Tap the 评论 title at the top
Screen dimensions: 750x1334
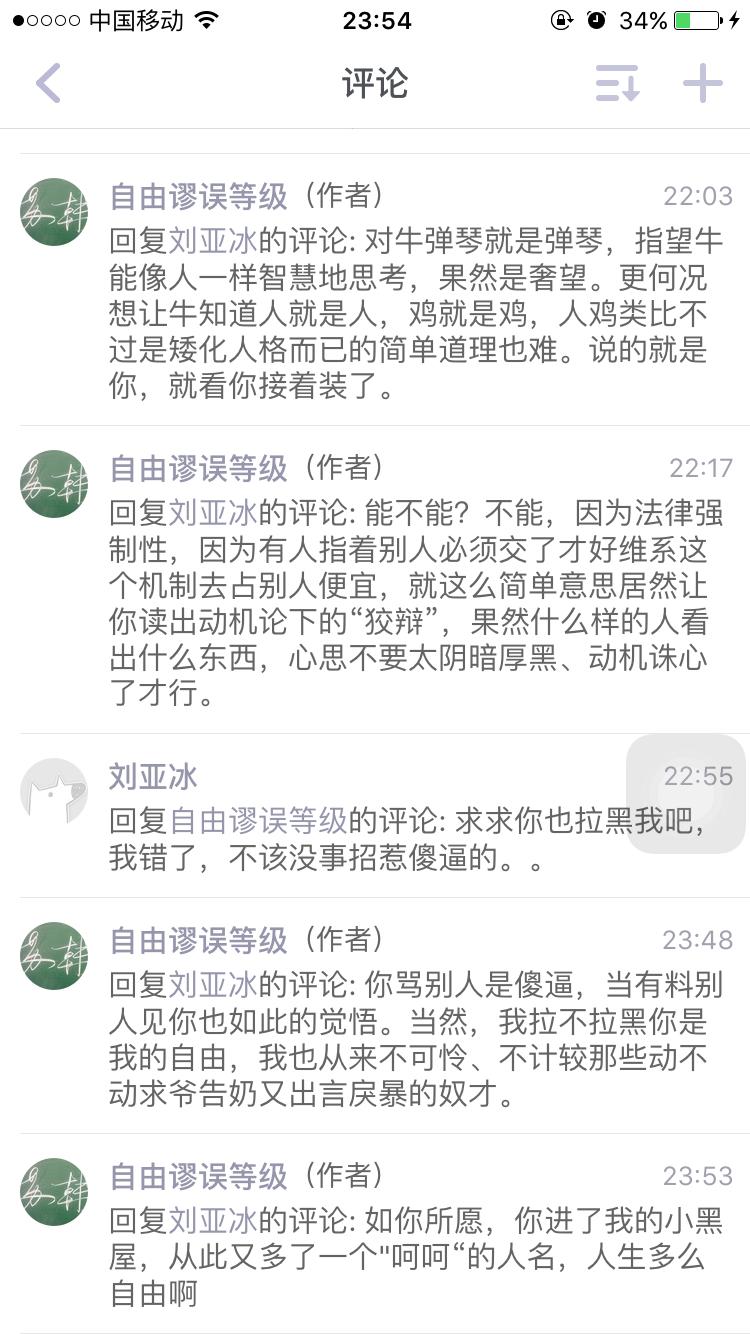[375, 84]
